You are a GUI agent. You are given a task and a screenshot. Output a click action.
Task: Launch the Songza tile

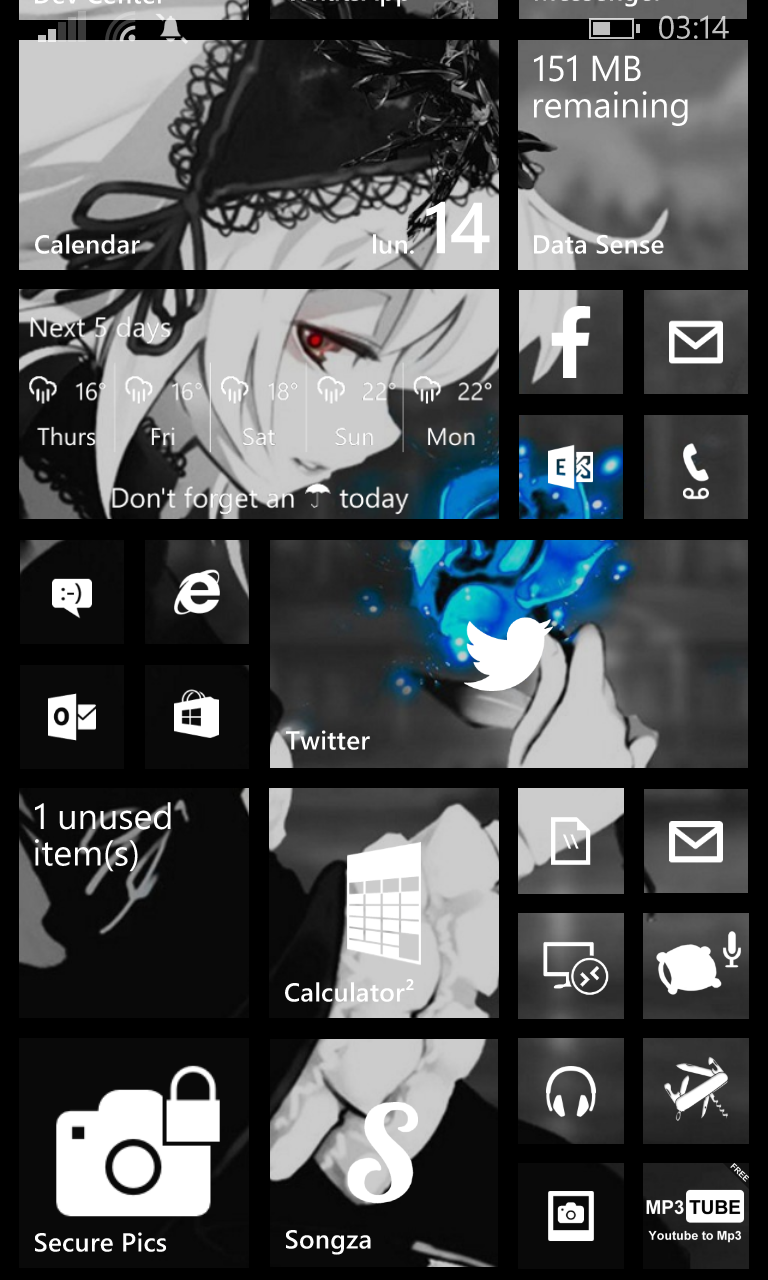click(384, 1153)
